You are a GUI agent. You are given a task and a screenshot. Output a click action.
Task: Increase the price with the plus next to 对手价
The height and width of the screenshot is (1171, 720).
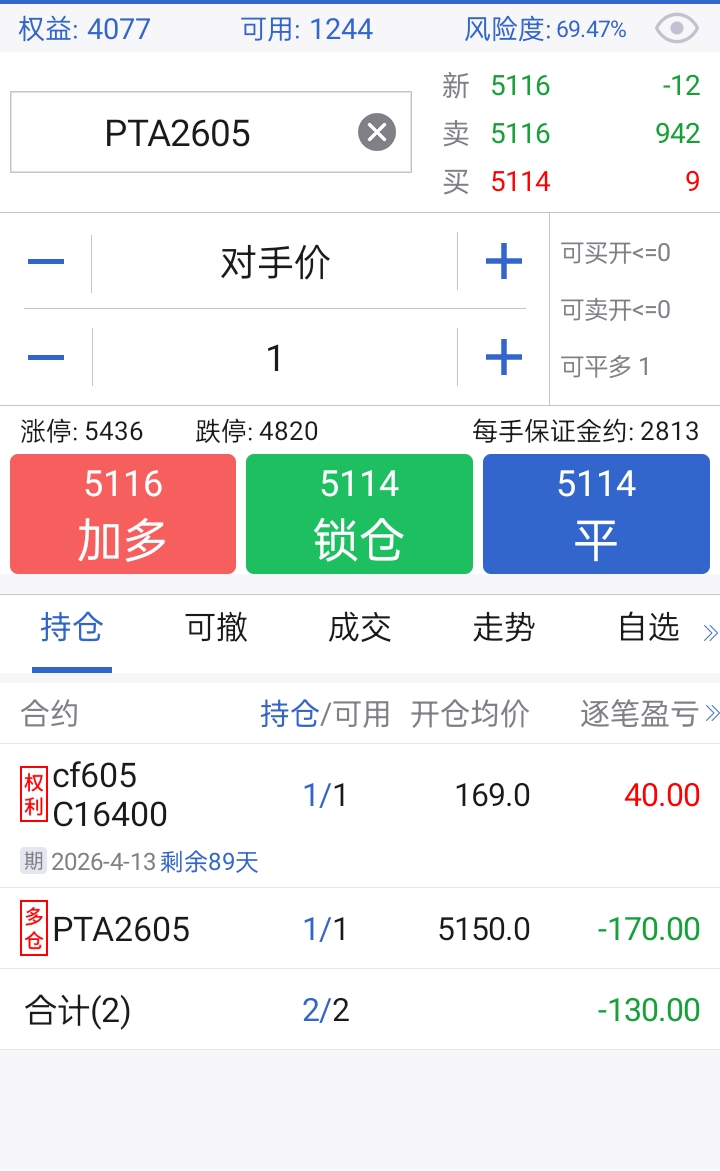pyautogui.click(x=503, y=263)
